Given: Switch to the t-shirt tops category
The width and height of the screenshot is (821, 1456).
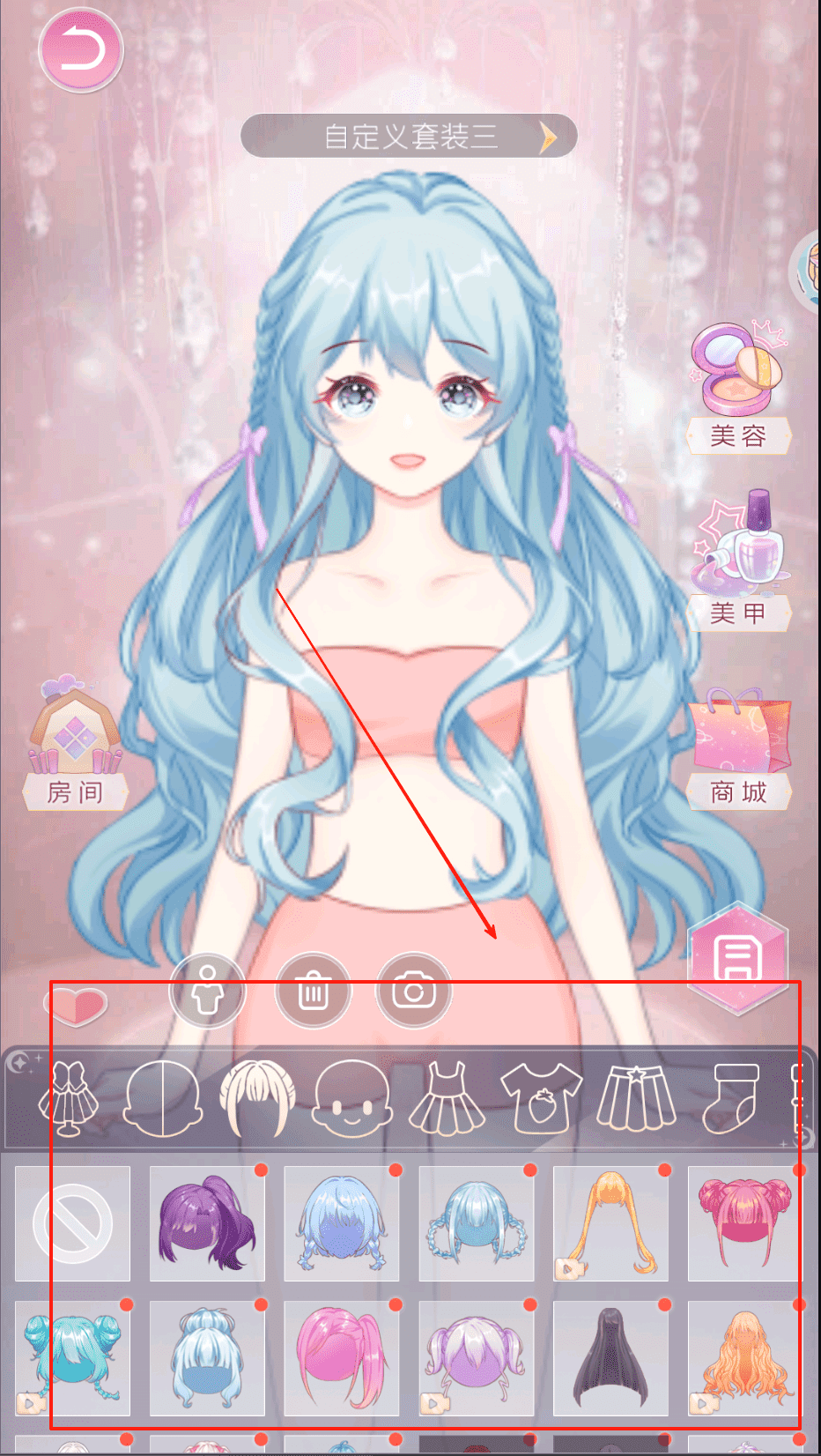Looking at the screenshot, I should pyautogui.click(x=541, y=1098).
